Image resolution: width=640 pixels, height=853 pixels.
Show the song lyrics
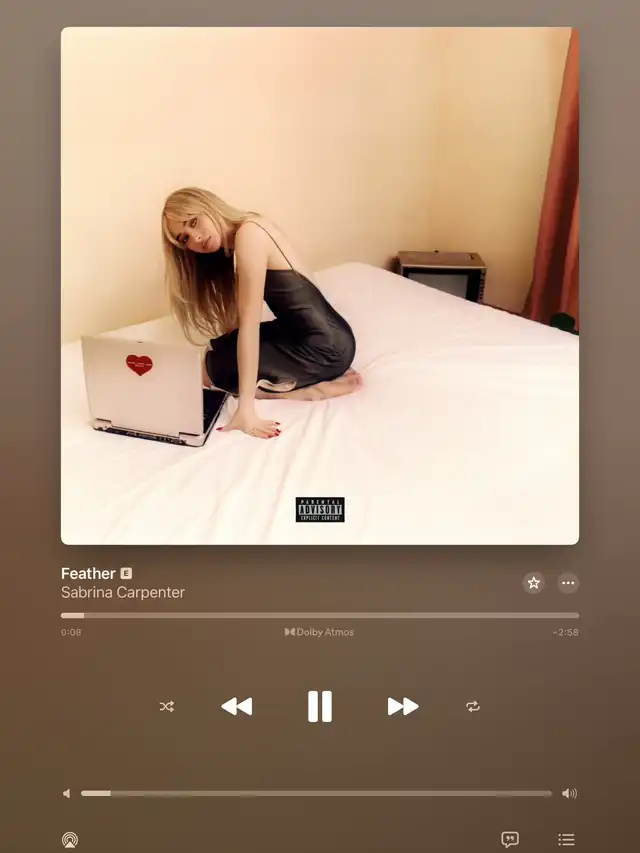[510, 840]
